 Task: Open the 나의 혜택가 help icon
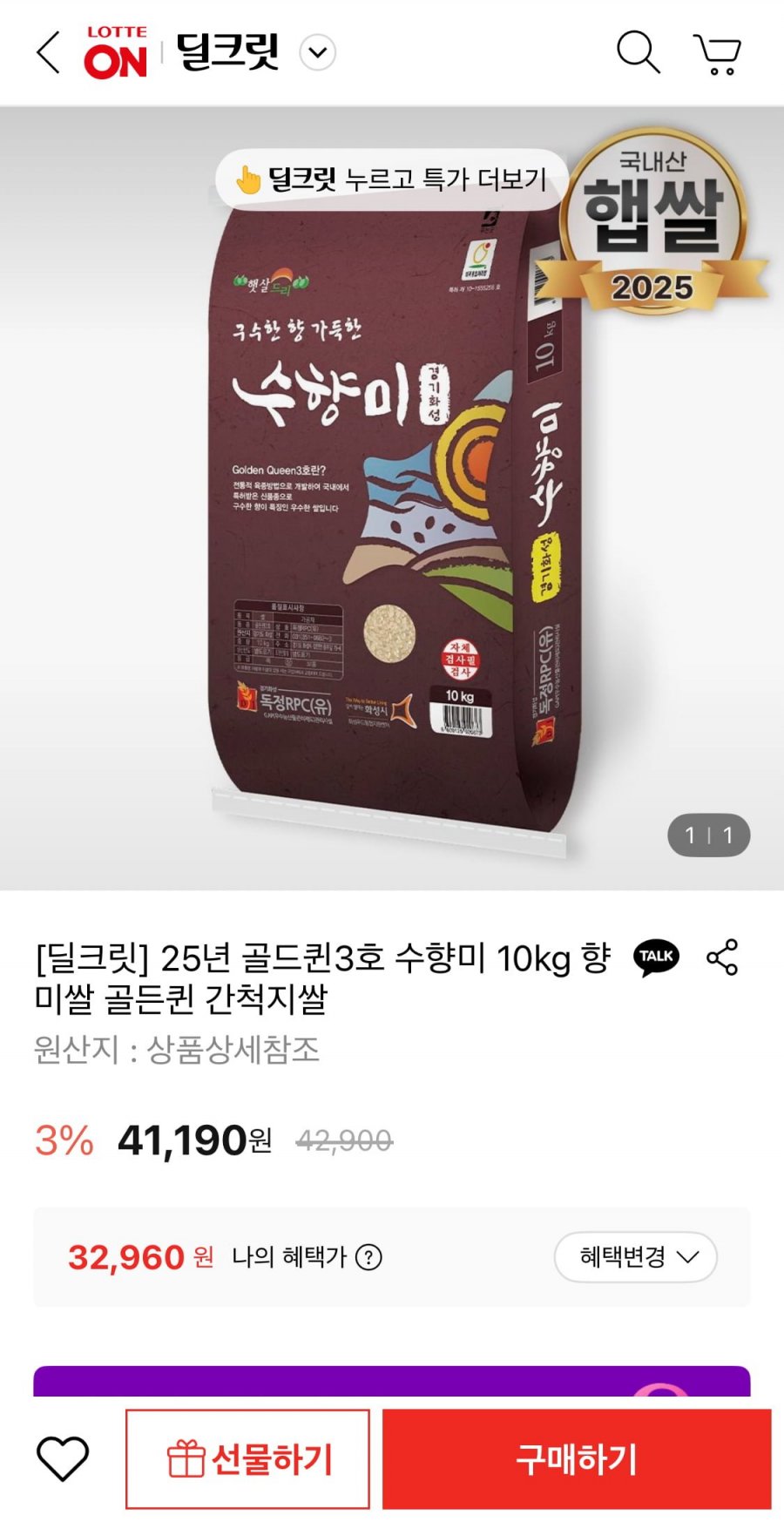point(369,1257)
